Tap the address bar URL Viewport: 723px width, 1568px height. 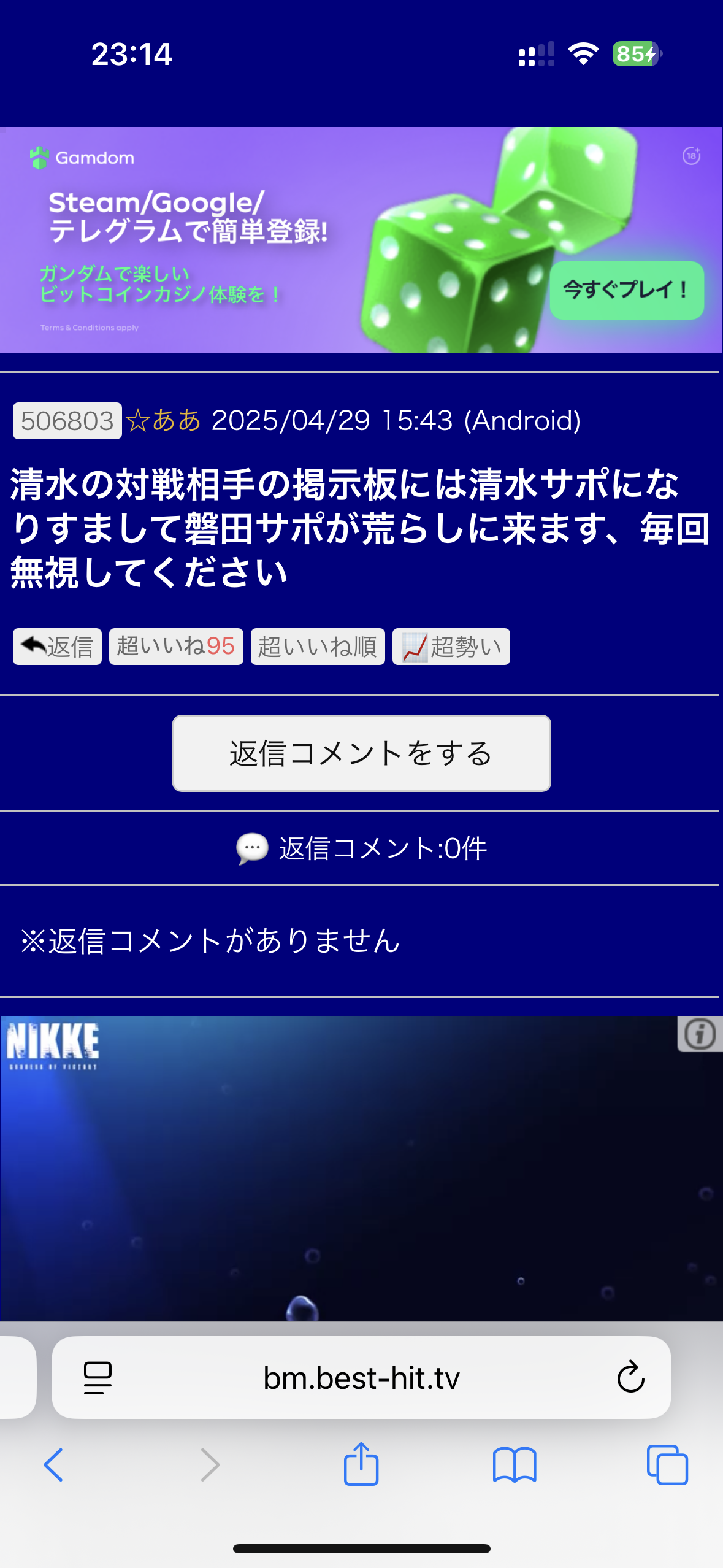[x=361, y=1378]
